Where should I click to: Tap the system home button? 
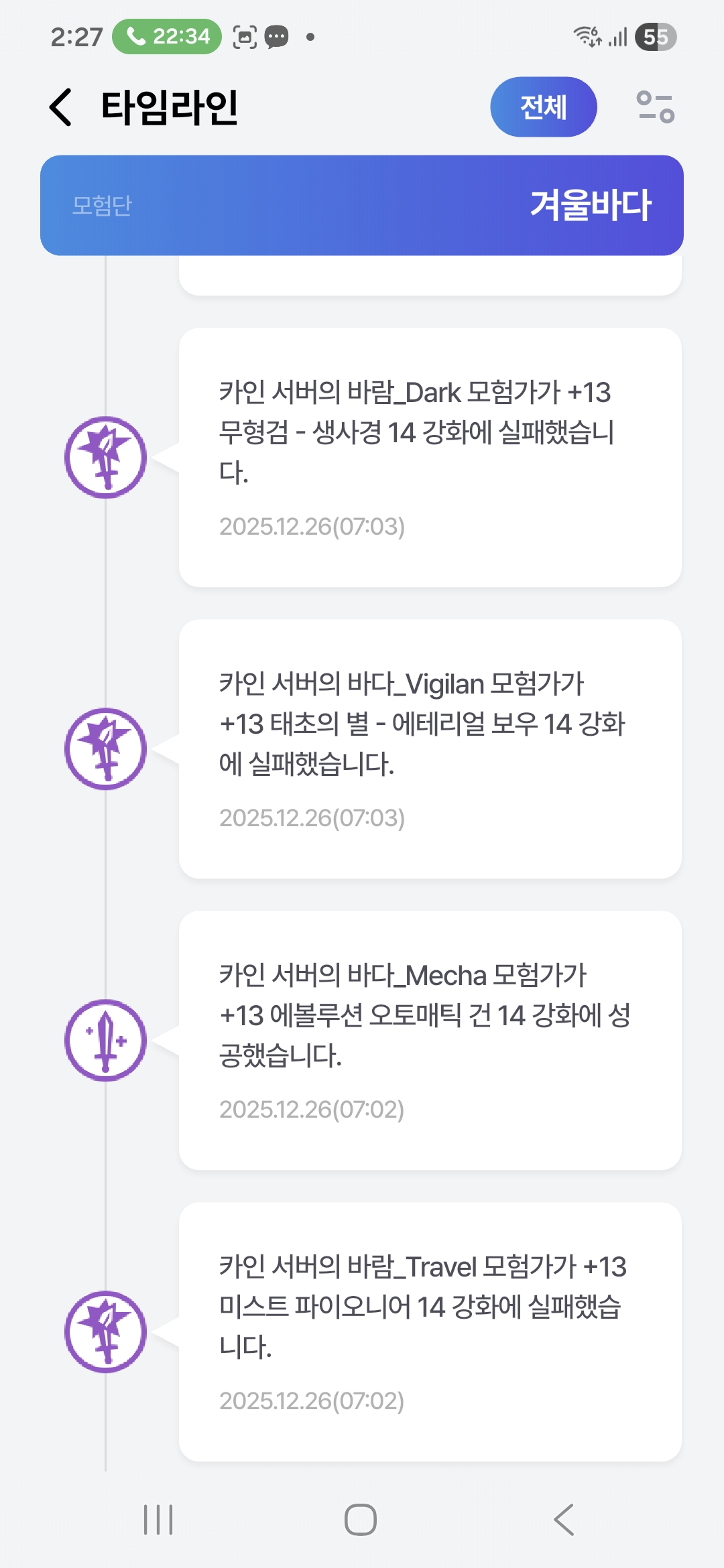(x=361, y=1519)
